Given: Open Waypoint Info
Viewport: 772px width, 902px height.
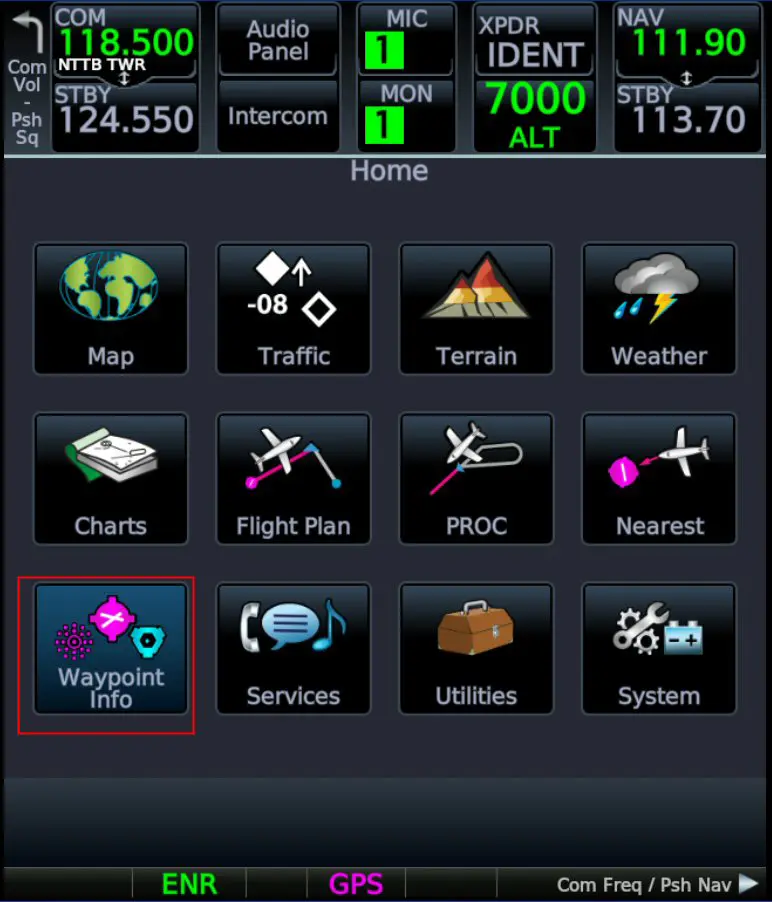Looking at the screenshot, I should coord(110,649).
